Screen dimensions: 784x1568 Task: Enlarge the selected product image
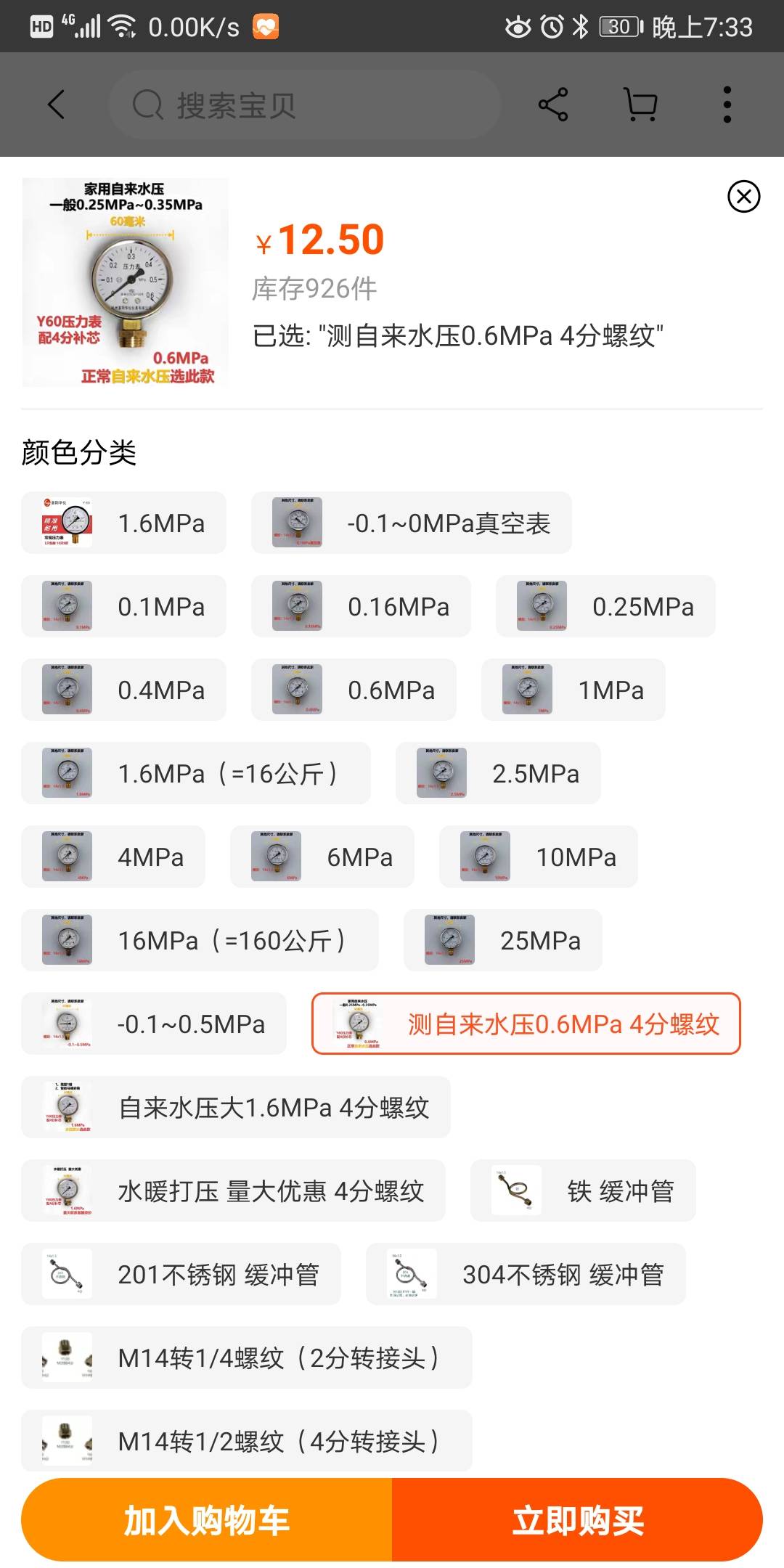click(x=125, y=282)
